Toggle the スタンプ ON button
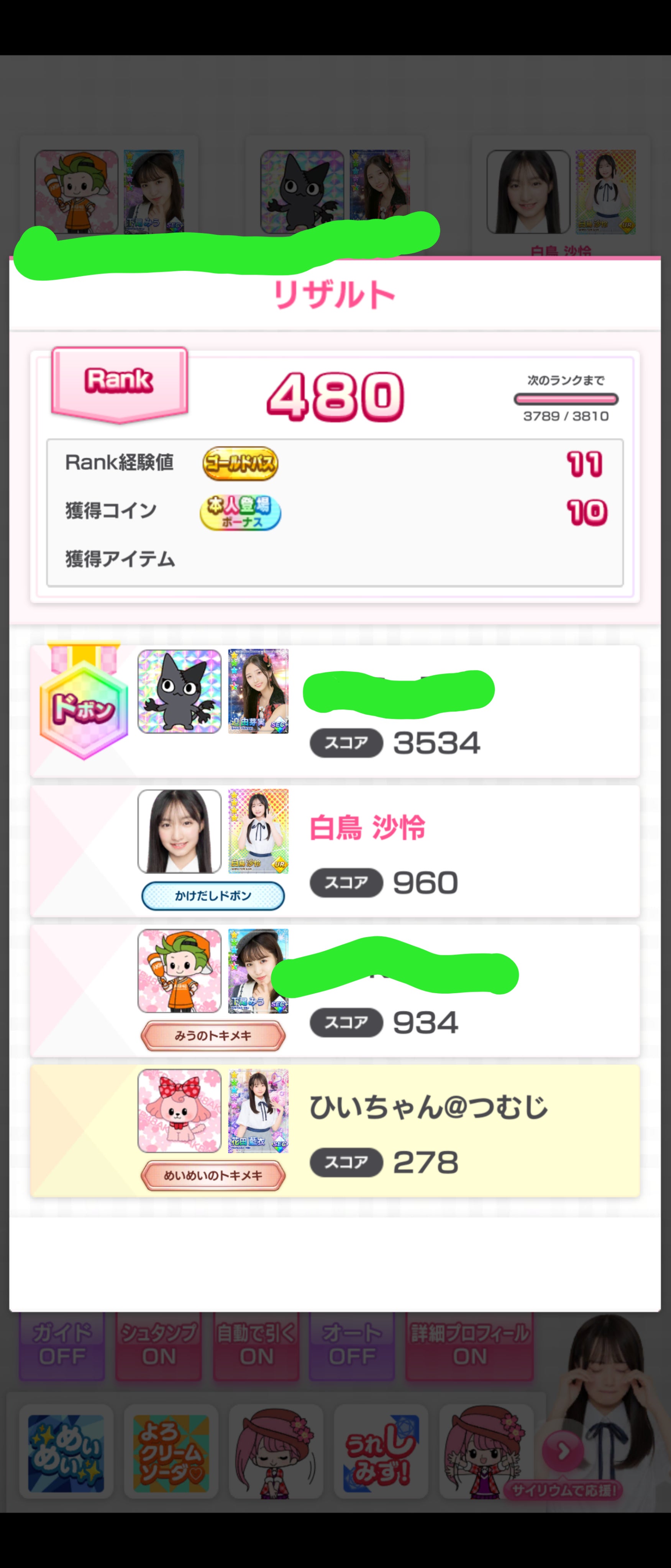This screenshot has height=1568, width=671. (x=159, y=1345)
